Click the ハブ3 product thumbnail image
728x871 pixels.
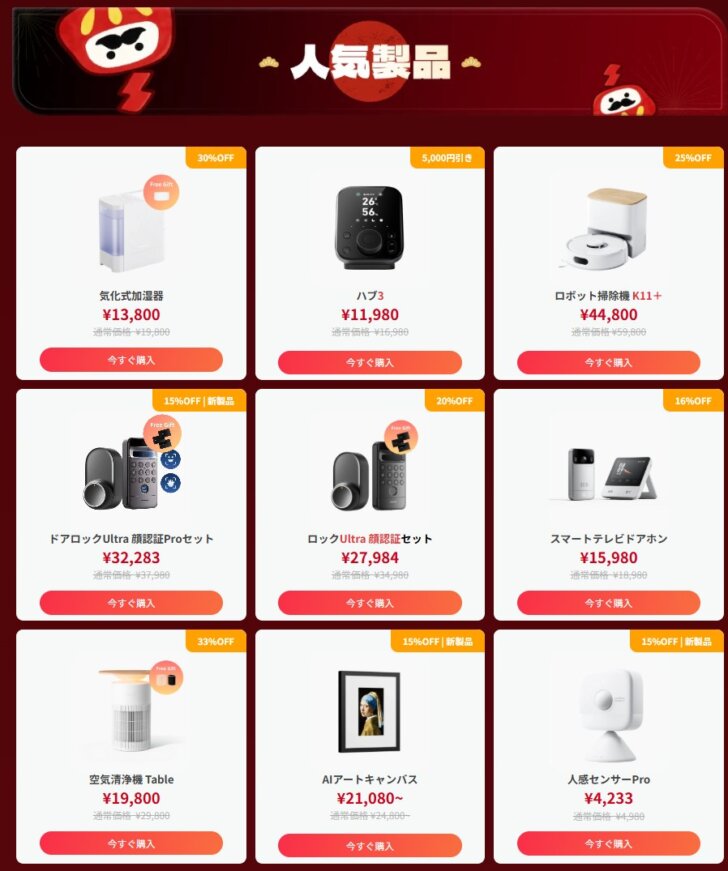coord(364,225)
